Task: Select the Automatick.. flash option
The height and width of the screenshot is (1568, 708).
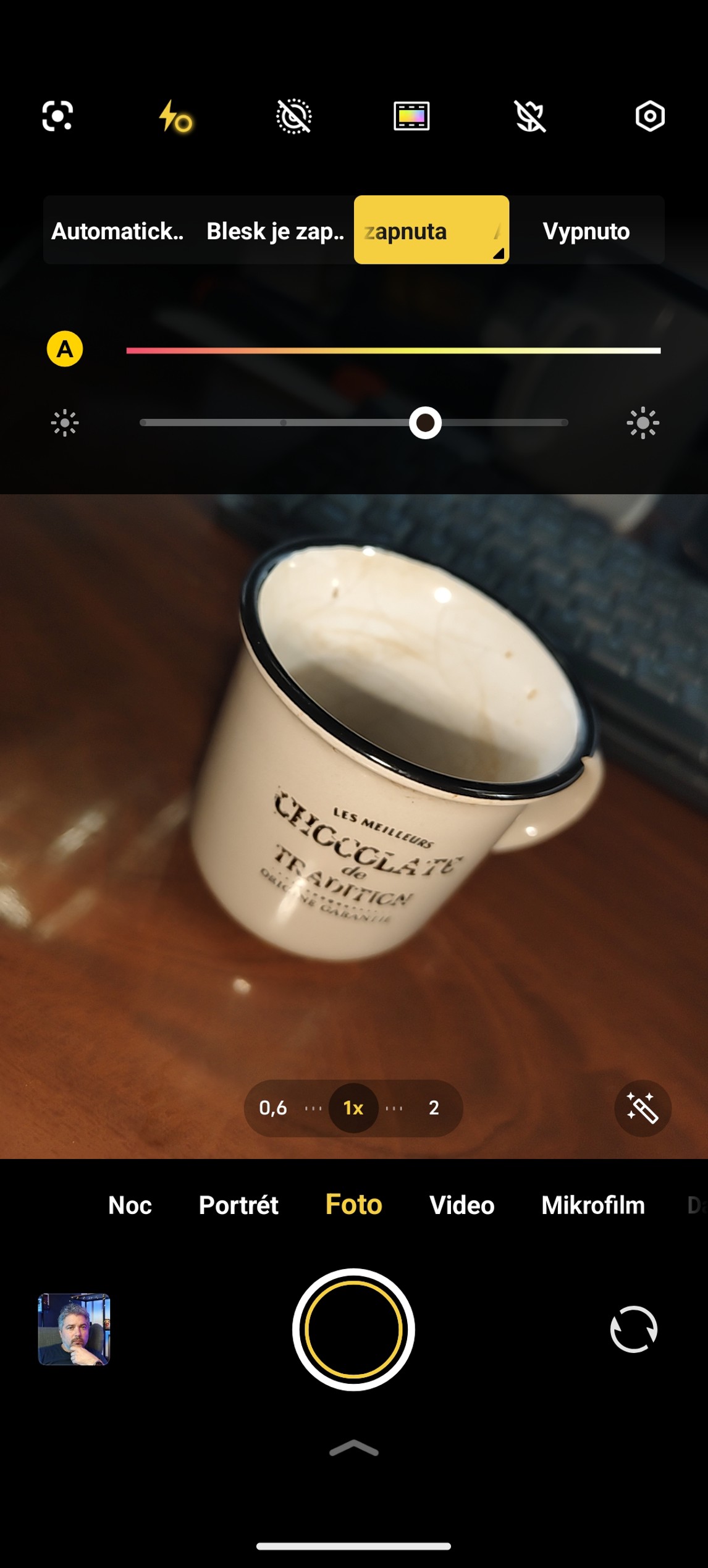Action: 117,231
